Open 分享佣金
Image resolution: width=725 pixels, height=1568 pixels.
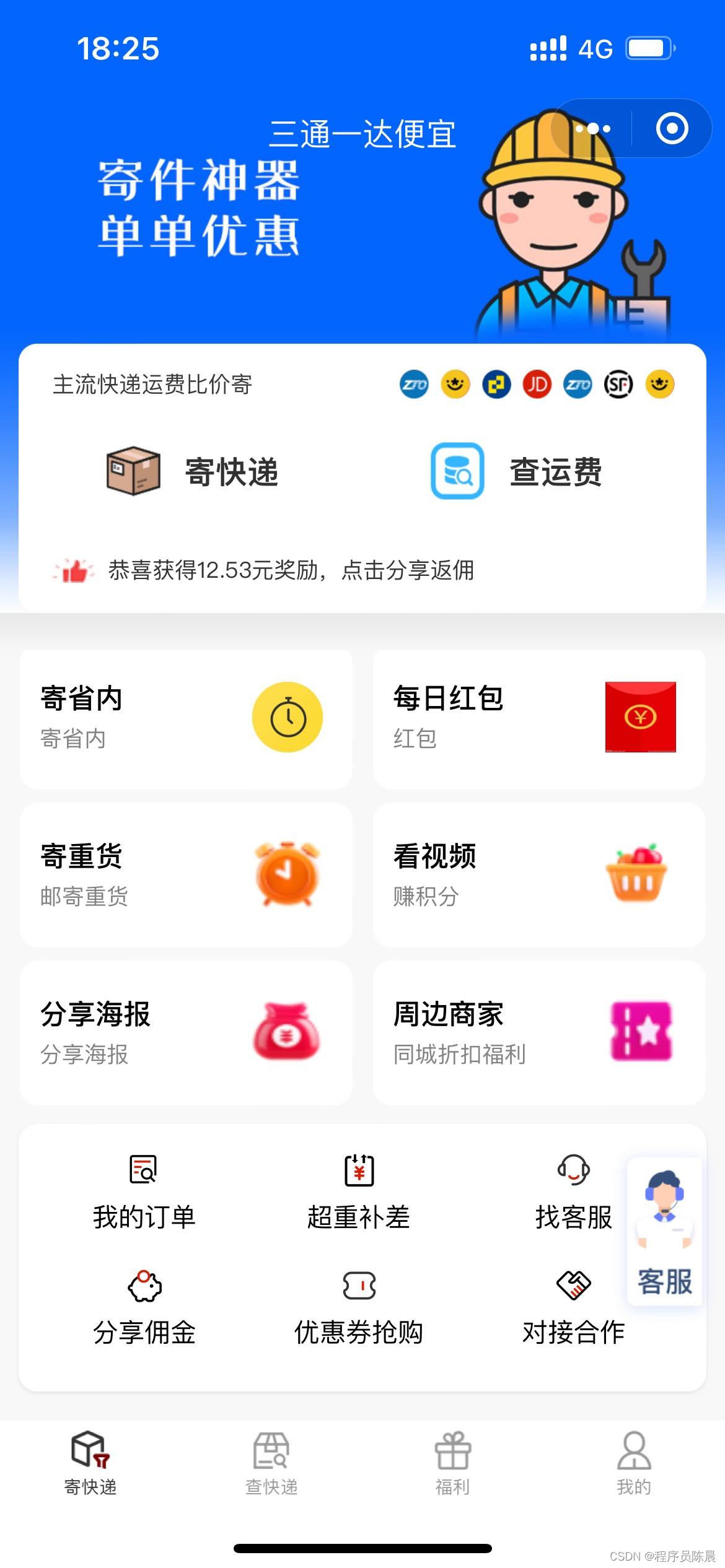(144, 1307)
